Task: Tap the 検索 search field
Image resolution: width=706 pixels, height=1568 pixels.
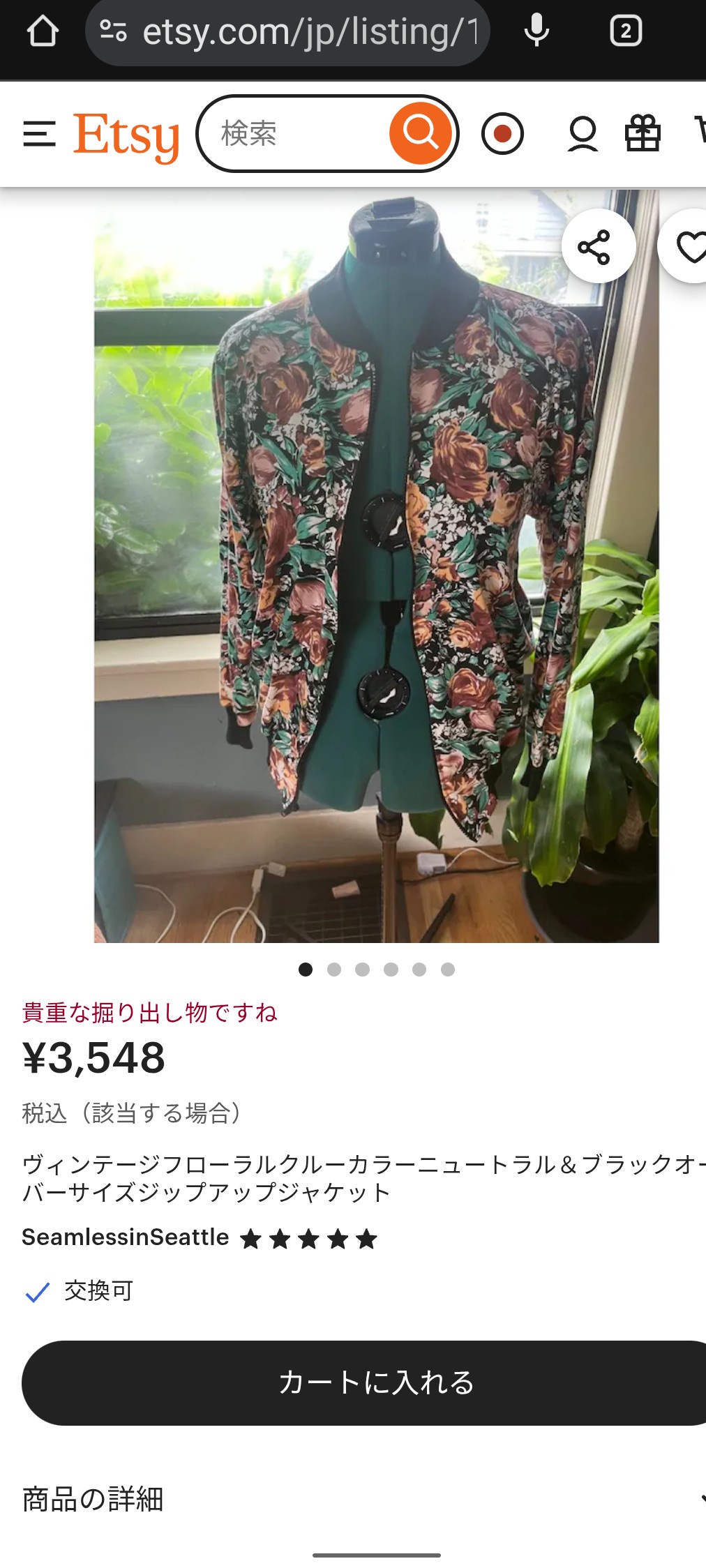Action: pos(293,134)
